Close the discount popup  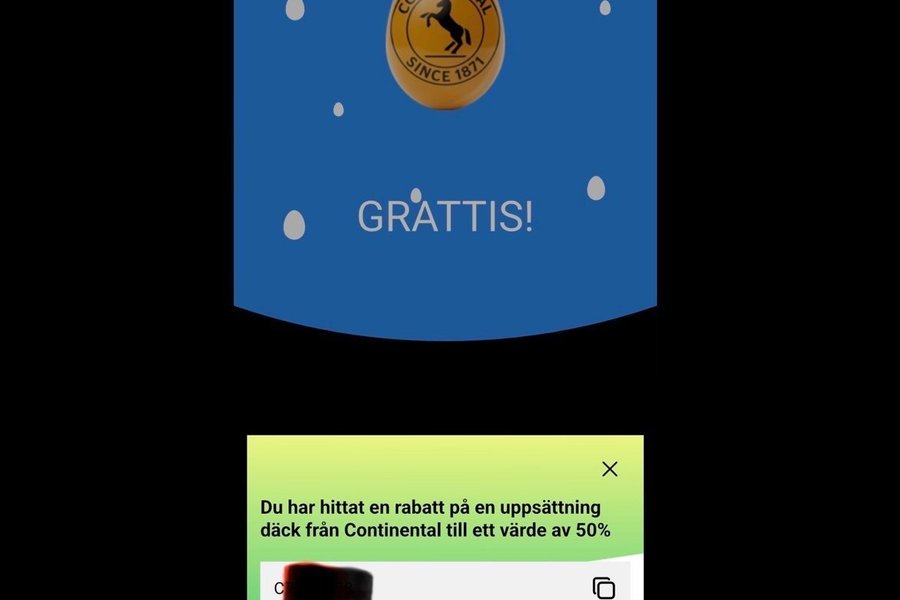click(610, 469)
